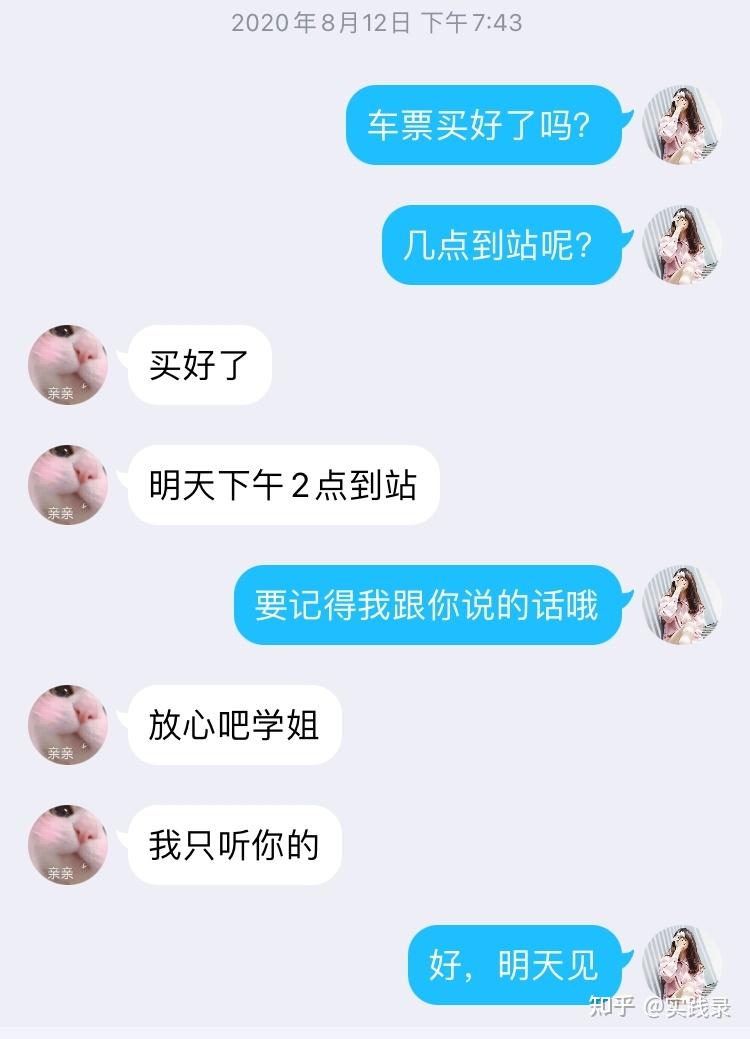Open sender's avatar beside "车票买好了吗?"

(682, 124)
